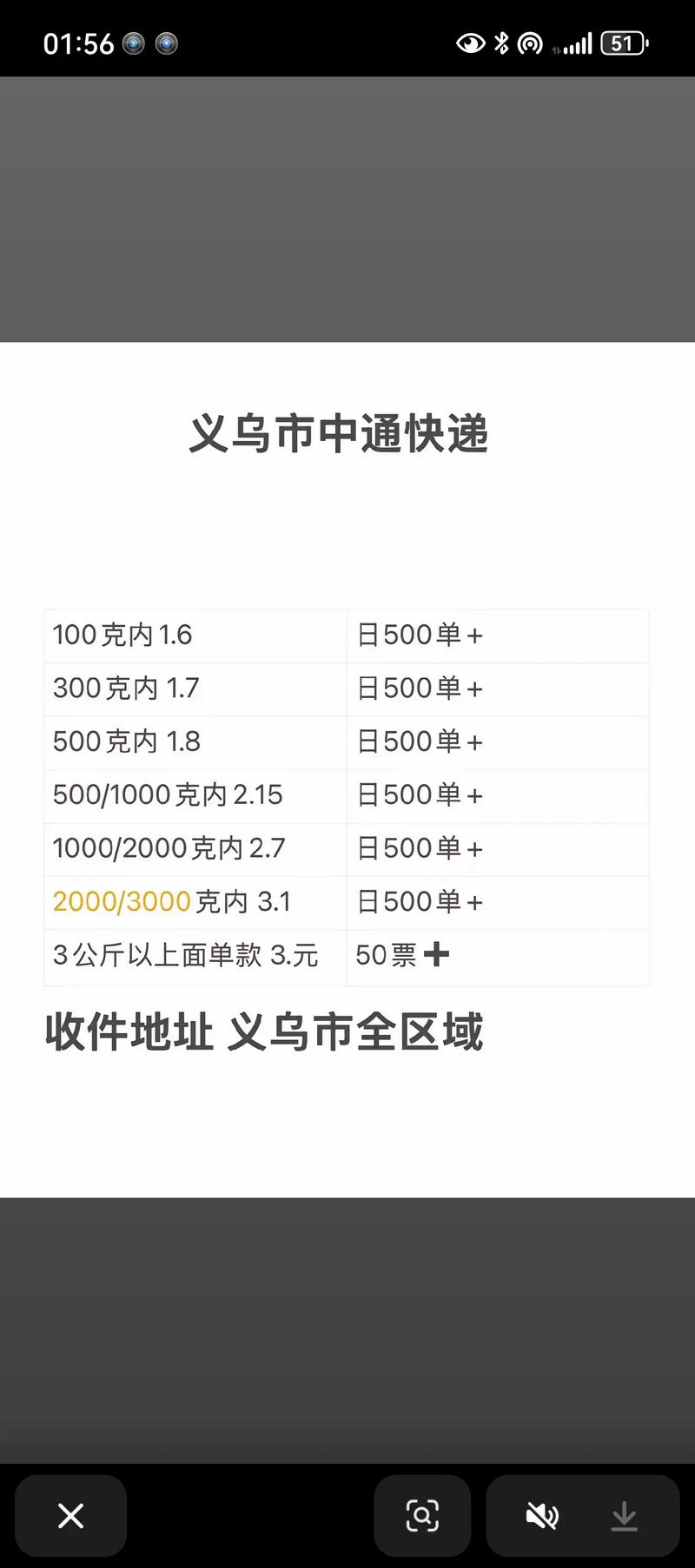695x1568 pixels.
Task: Tap the 50票 plus cell
Action: tap(401, 955)
